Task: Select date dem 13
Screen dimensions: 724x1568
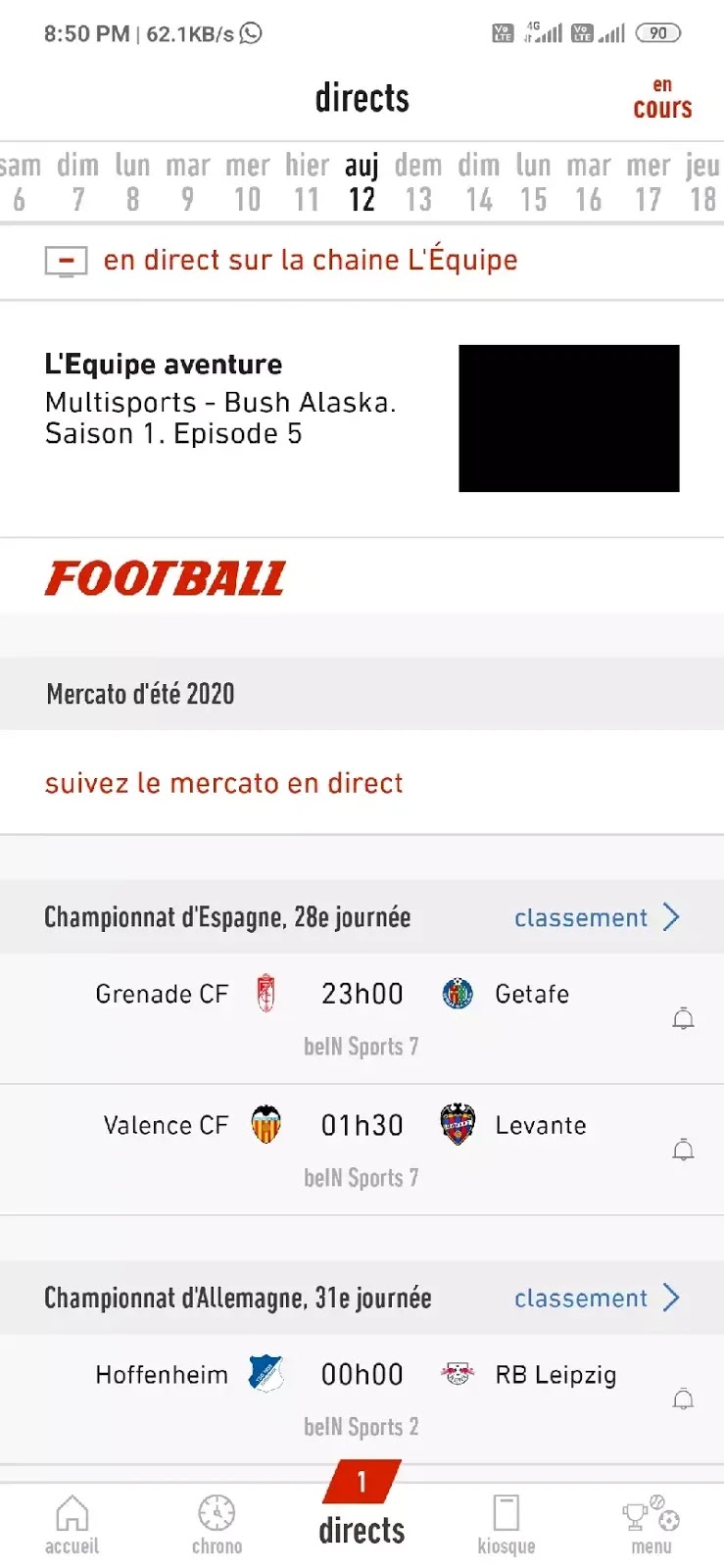Action: 418,183
